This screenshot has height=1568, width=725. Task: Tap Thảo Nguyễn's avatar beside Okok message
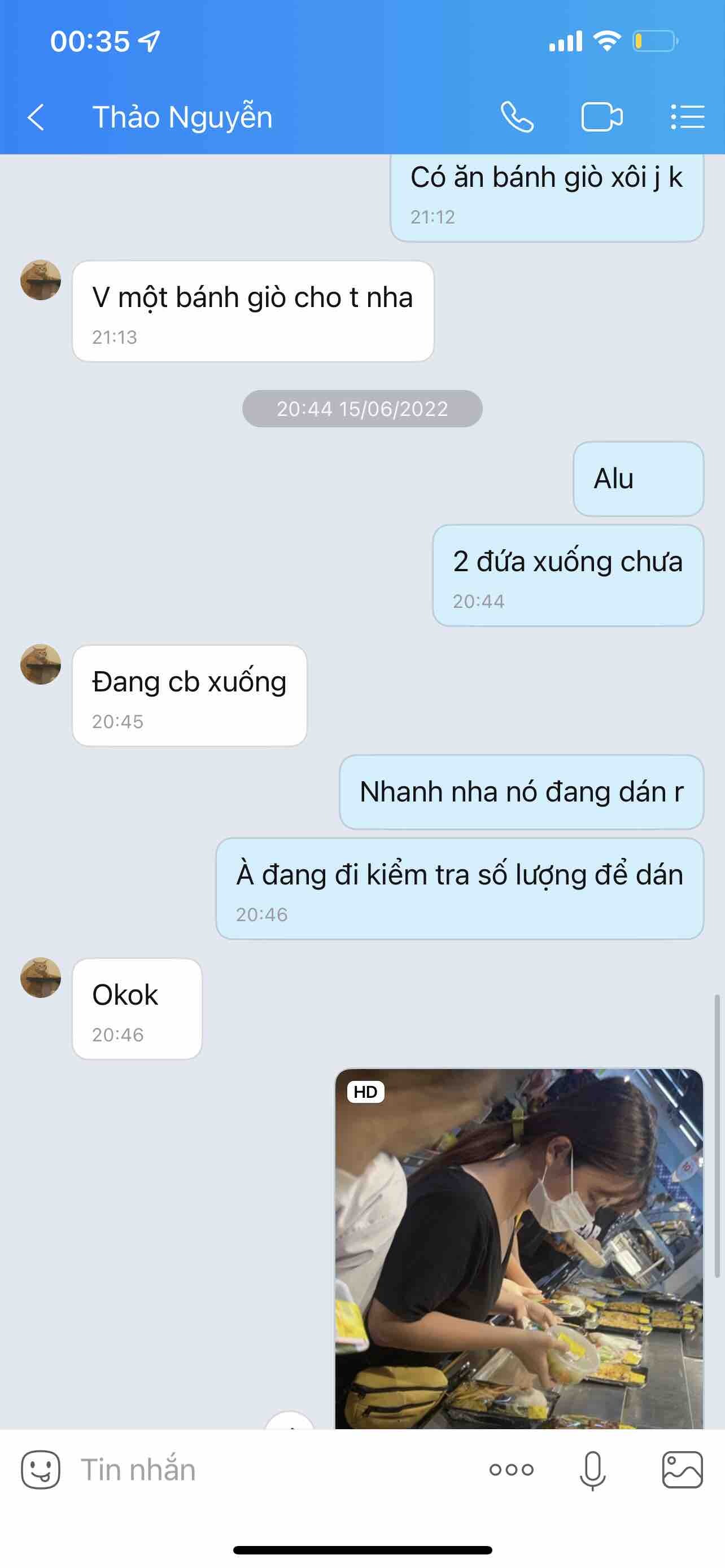click(41, 978)
